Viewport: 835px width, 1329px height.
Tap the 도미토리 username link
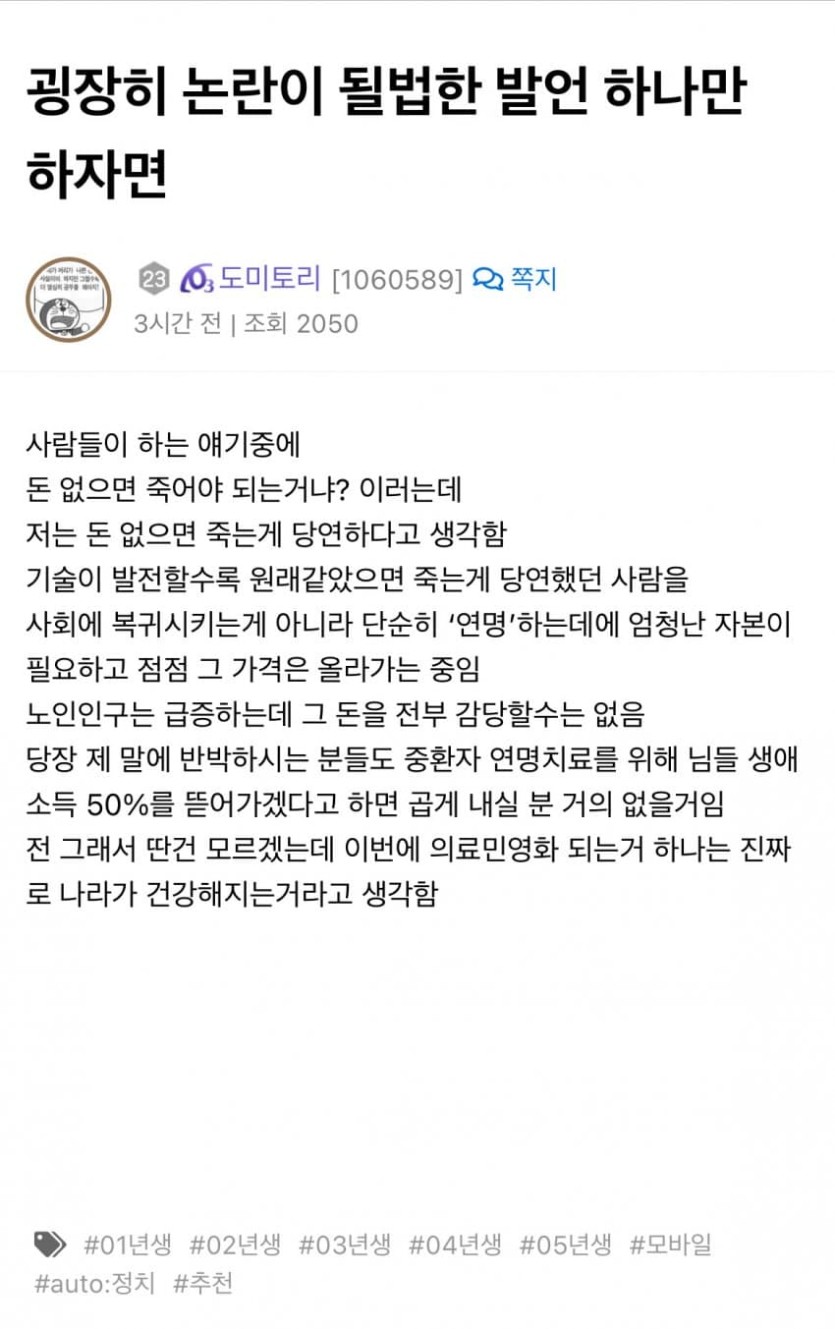[269, 278]
